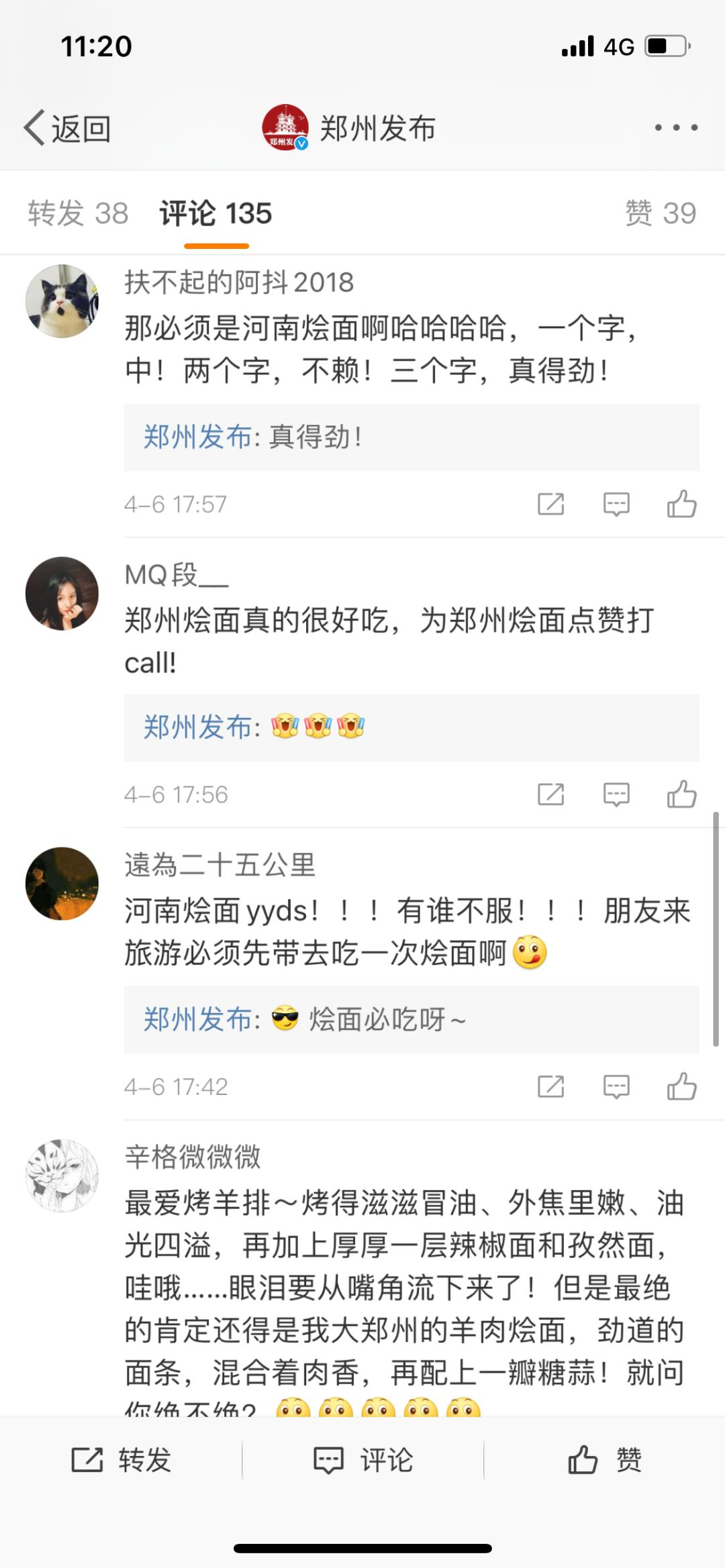Like MQ段__'s comment
Image resolution: width=725 pixels, height=1568 pixels.
tap(681, 795)
